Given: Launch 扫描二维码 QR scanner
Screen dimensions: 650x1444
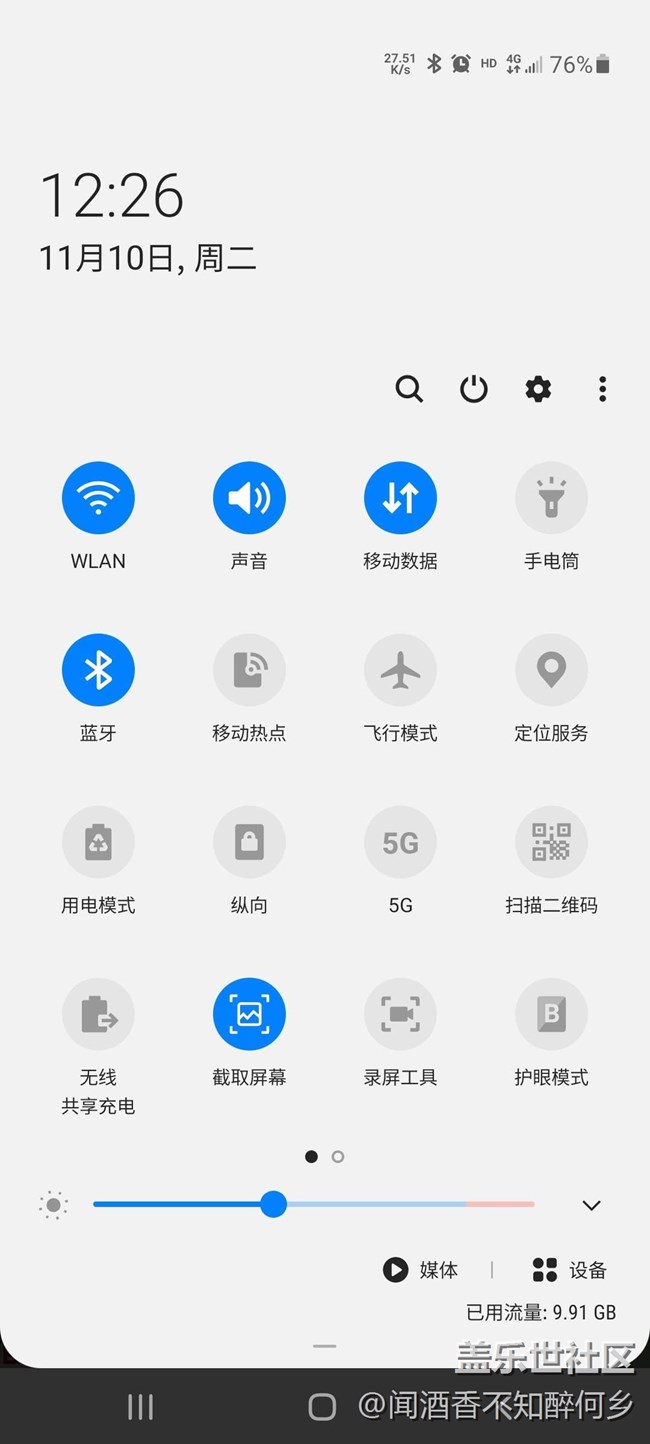Looking at the screenshot, I should 551,842.
